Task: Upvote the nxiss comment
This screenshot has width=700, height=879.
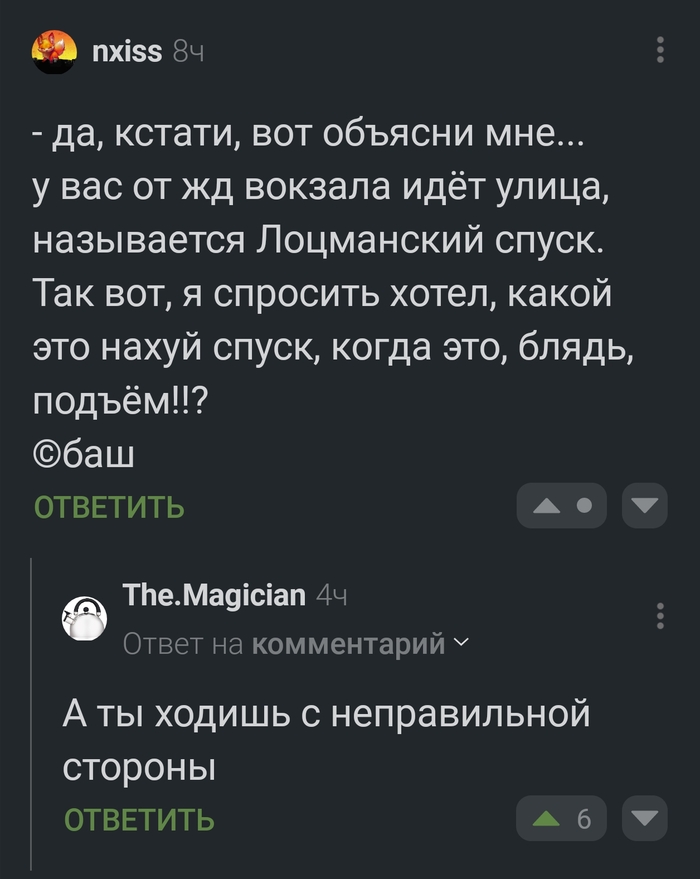Action: pos(546,506)
